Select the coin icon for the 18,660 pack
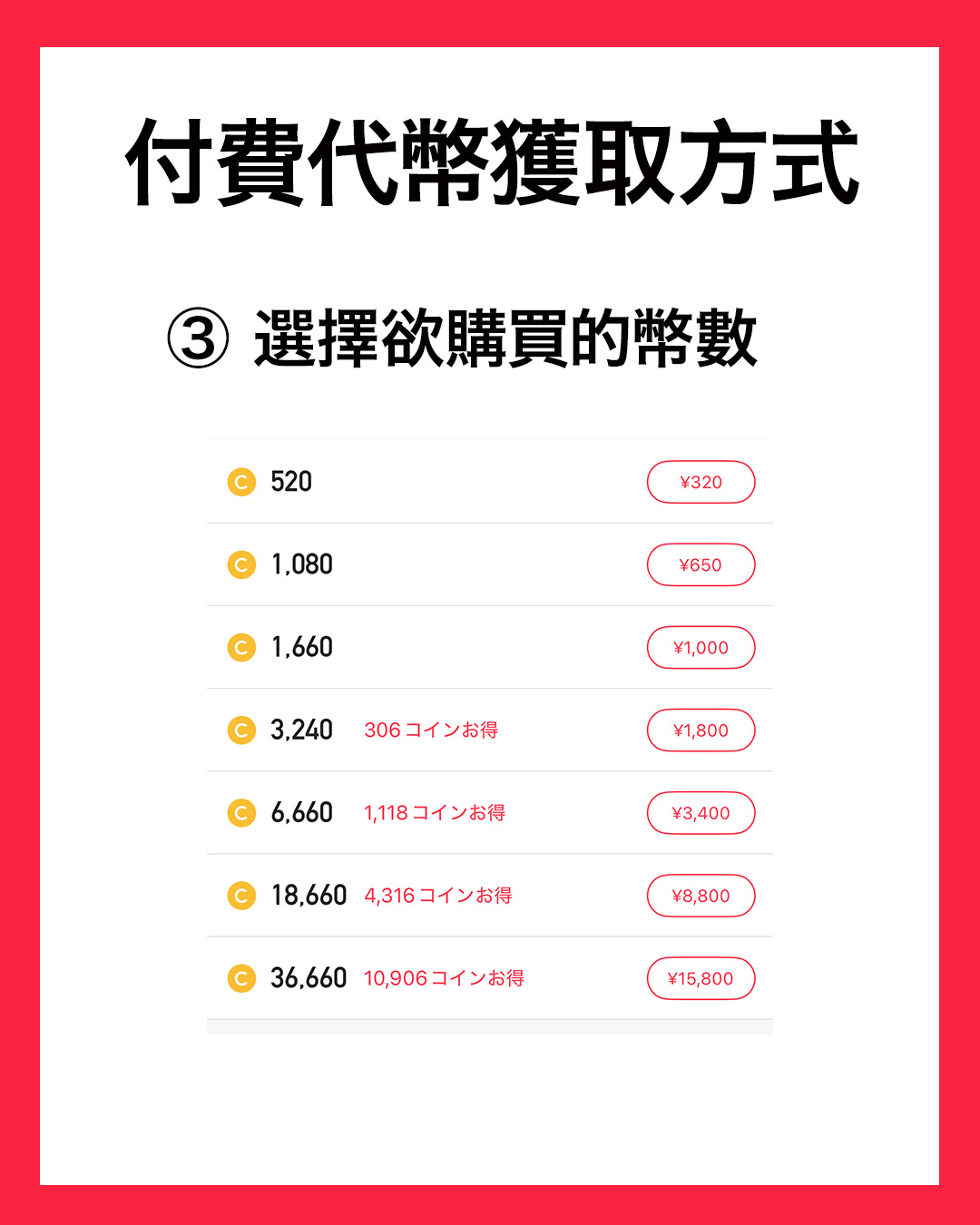 [240, 895]
